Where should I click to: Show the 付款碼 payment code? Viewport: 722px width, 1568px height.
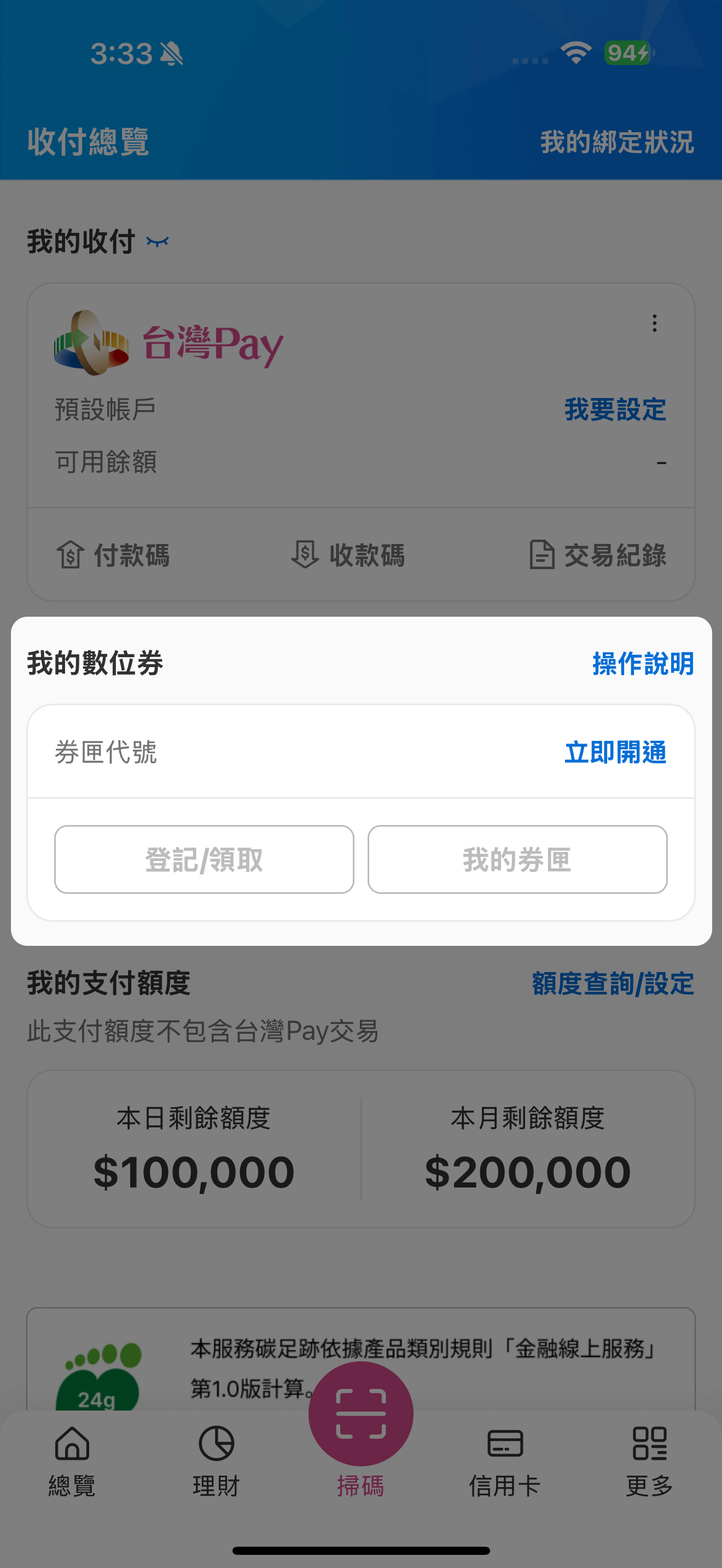point(114,554)
